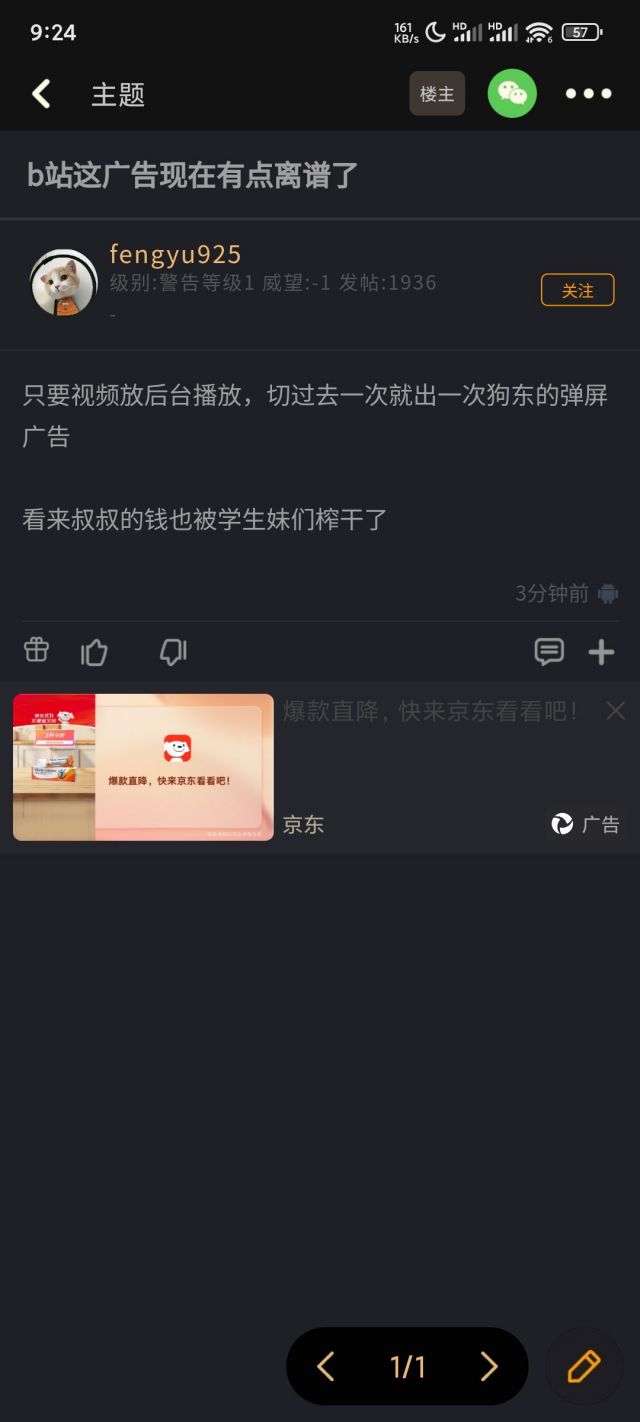Write a reply with the pencil button
640x1422 pixels.
584,1366
